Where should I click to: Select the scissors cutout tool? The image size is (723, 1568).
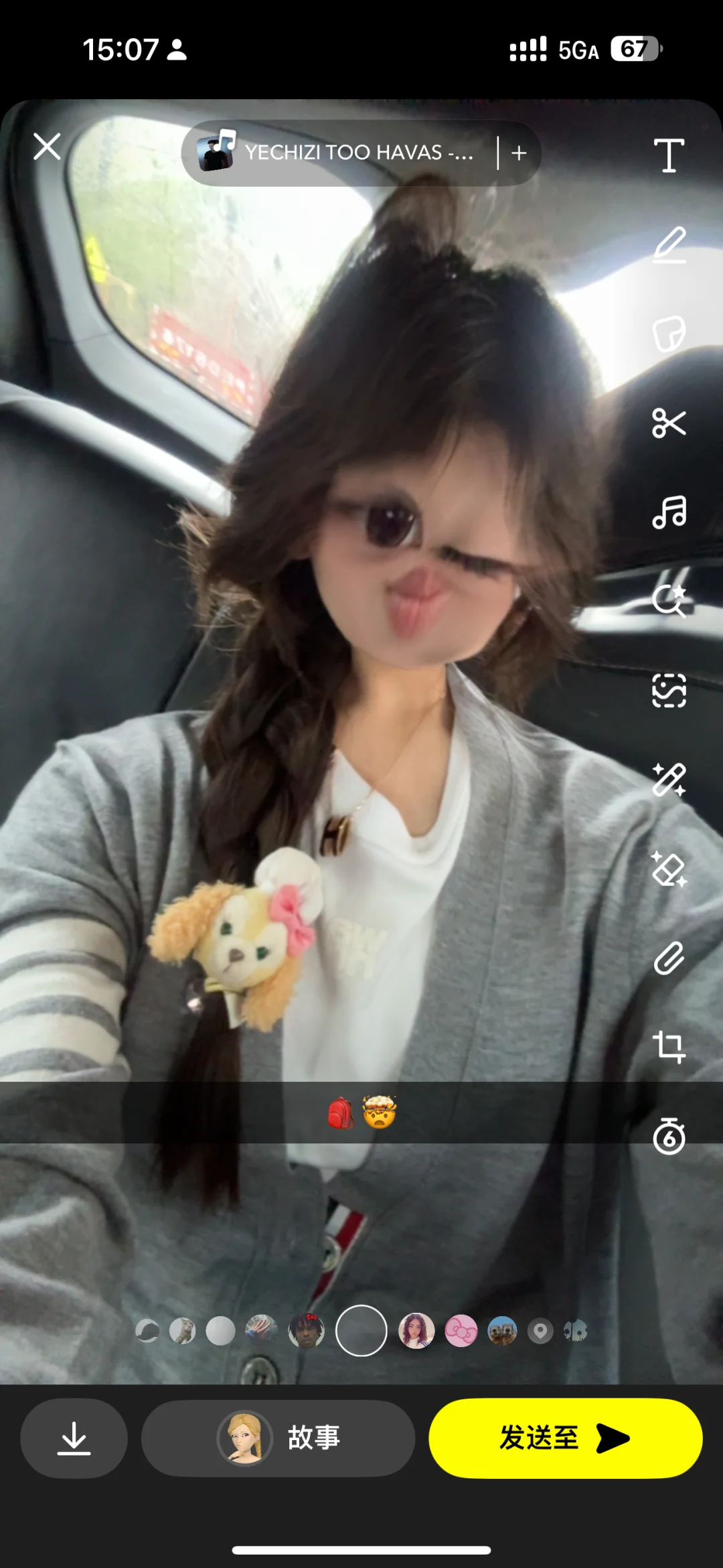point(669,423)
